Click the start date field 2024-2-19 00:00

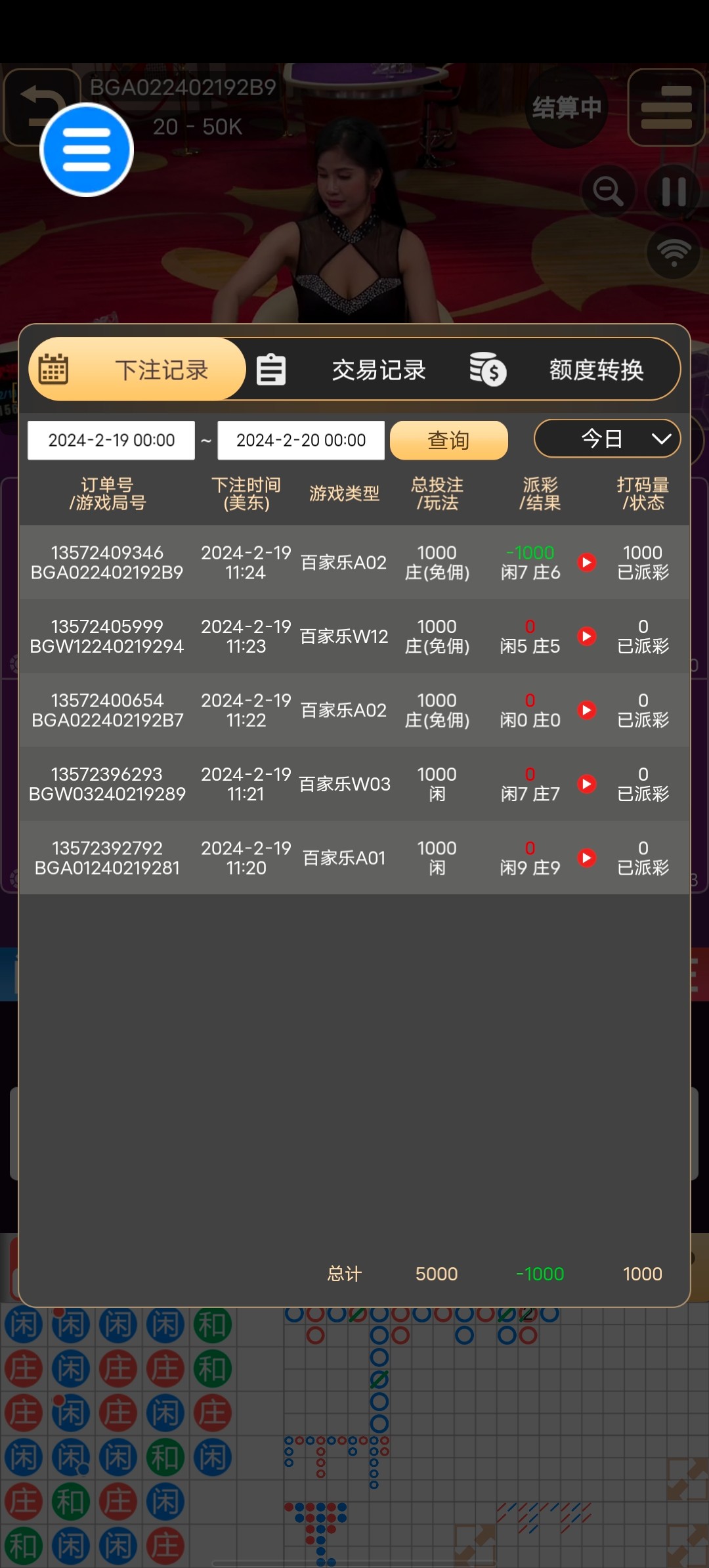point(111,440)
